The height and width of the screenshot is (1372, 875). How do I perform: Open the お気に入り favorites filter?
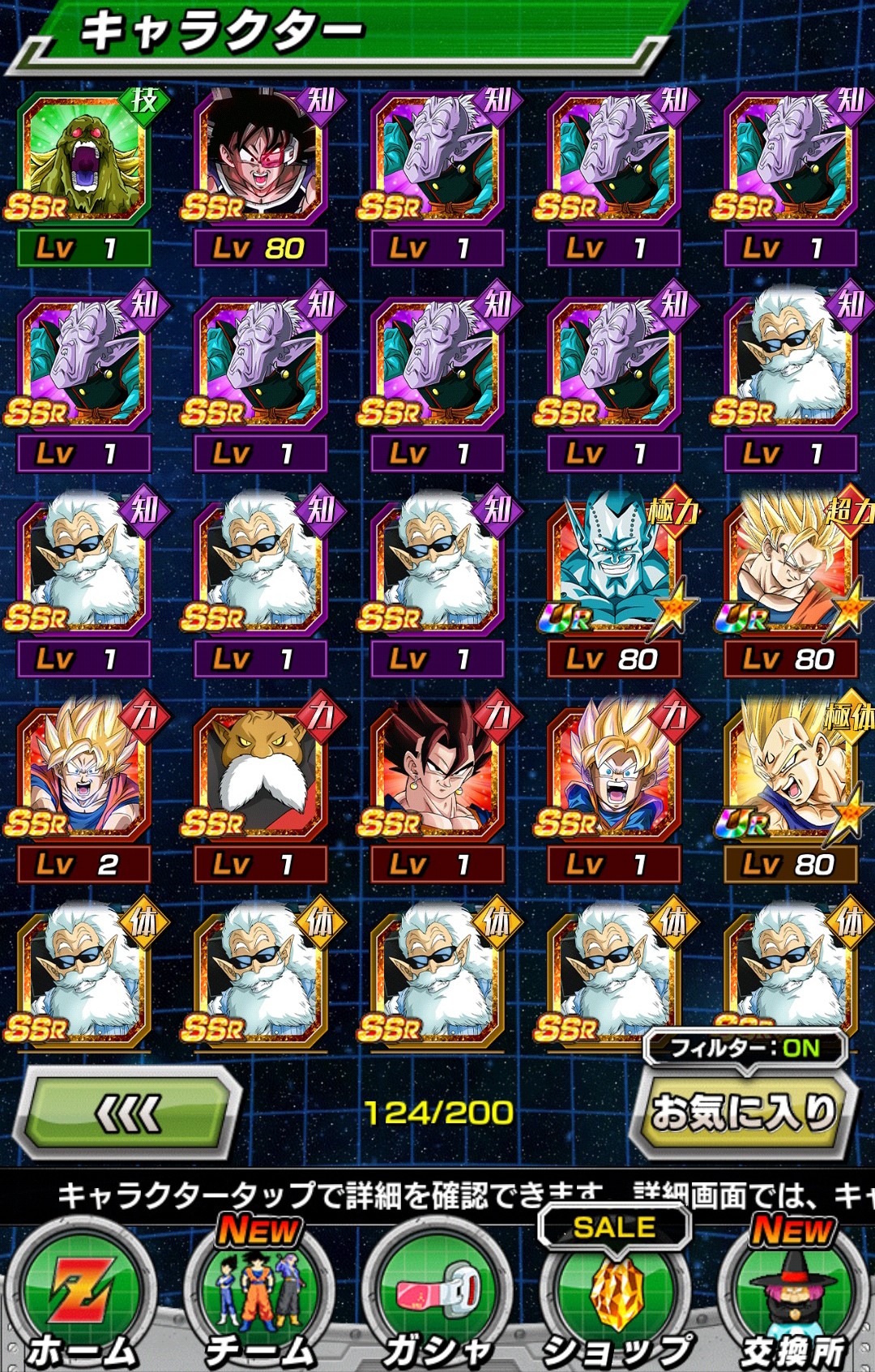743,1112
